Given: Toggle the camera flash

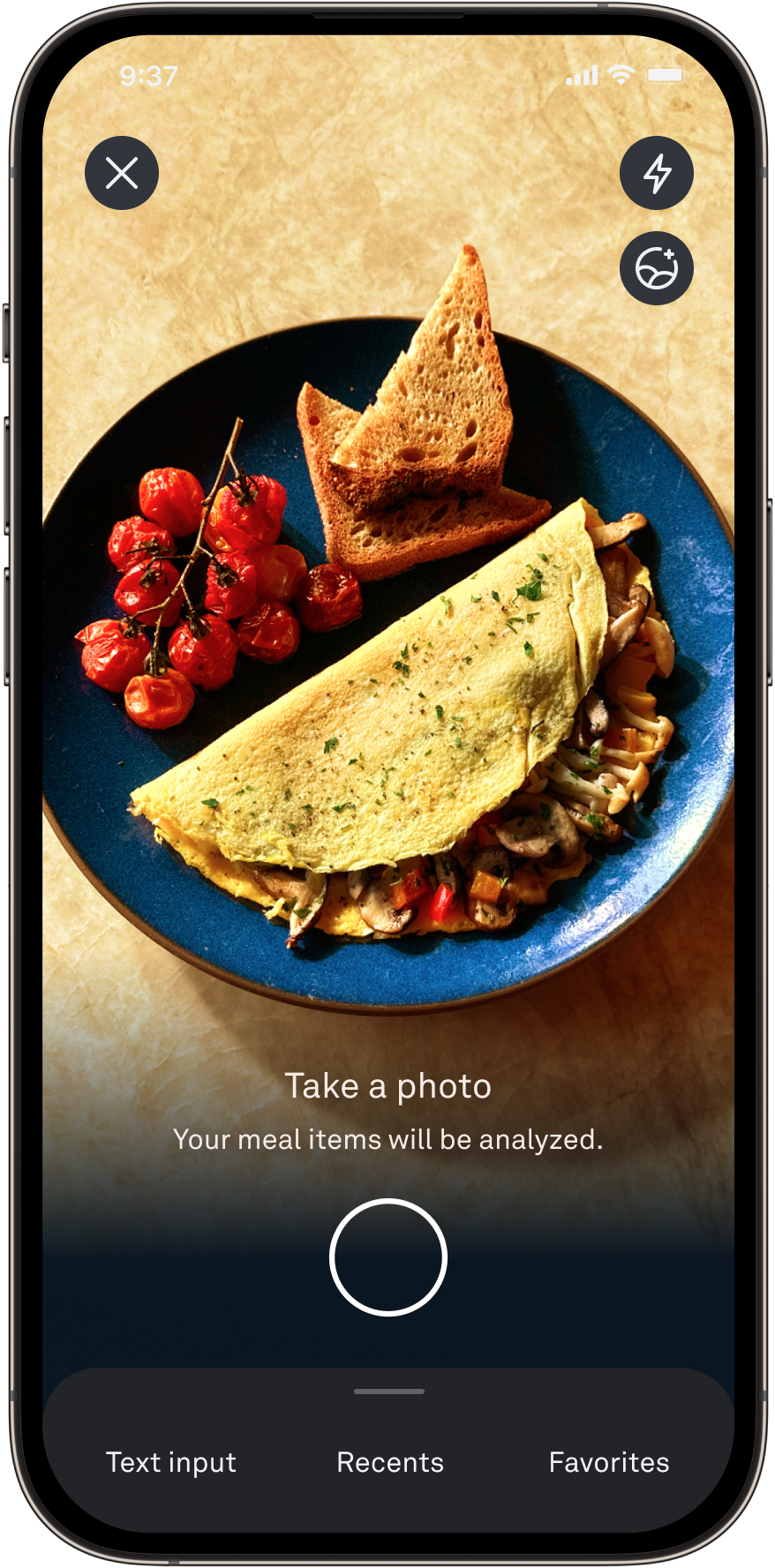Looking at the screenshot, I should 657,173.
